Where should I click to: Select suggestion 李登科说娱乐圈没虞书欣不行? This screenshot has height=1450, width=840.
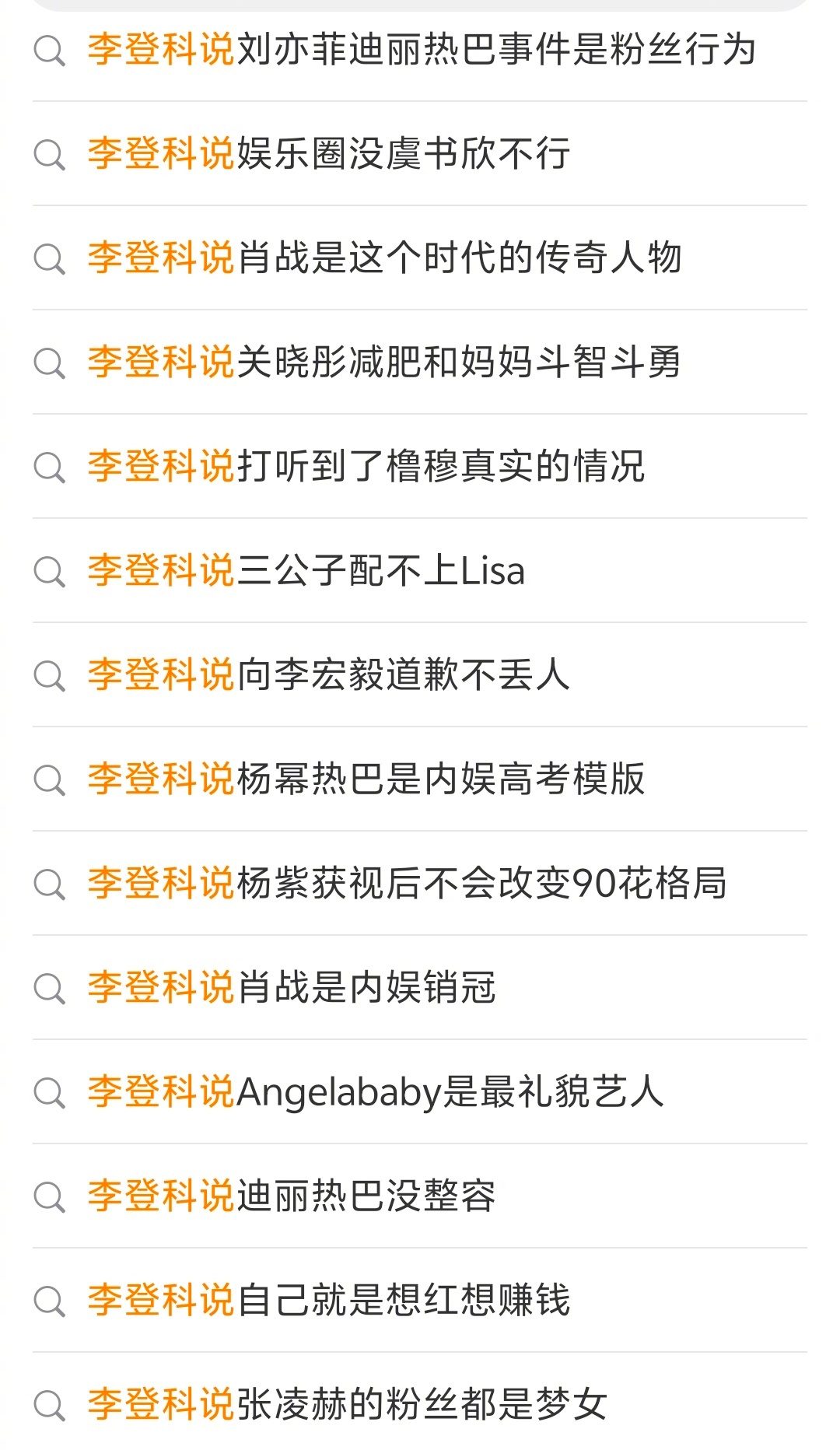point(420,153)
